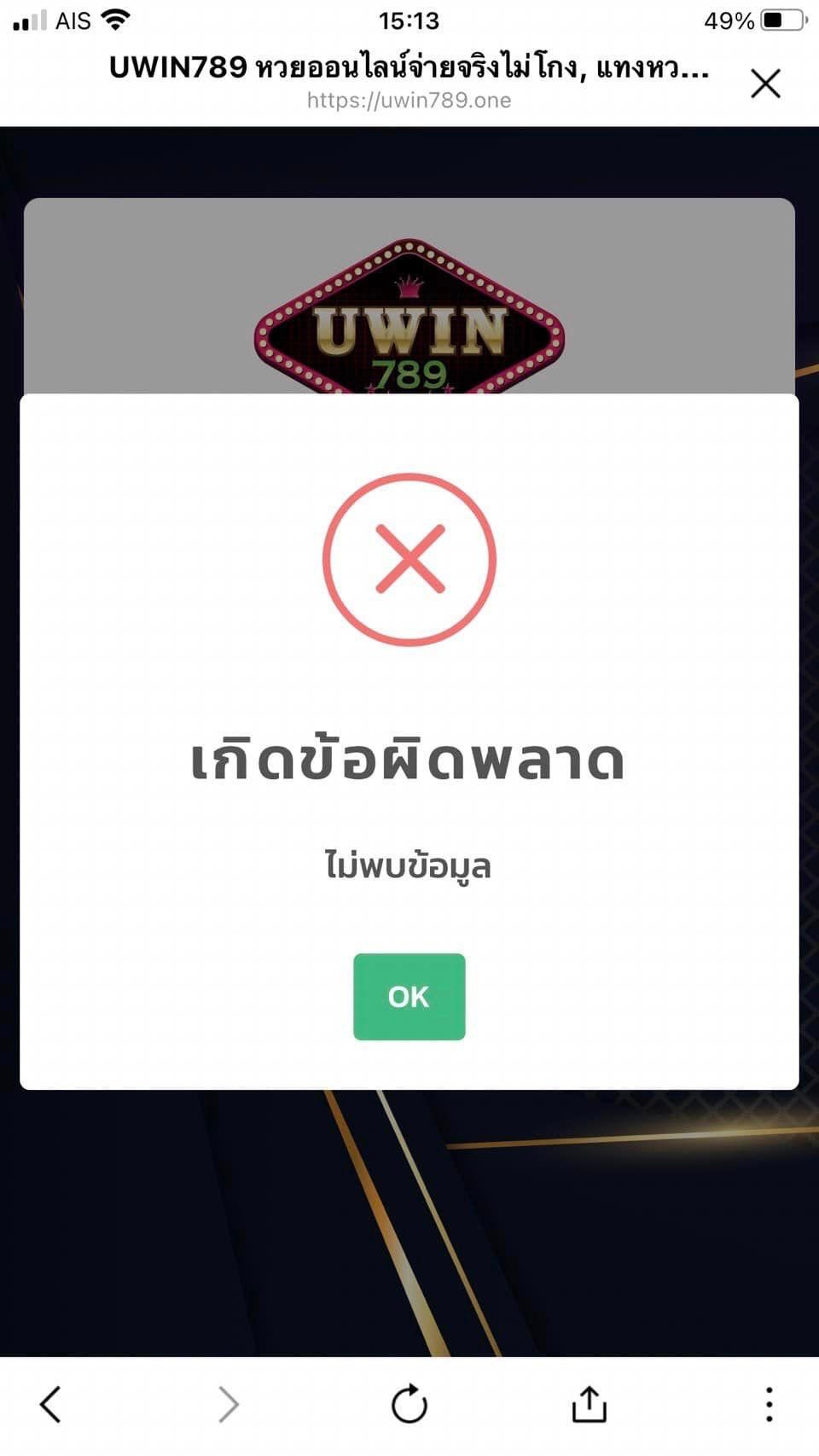Share this page link
This screenshot has height=1456, width=819.
(589, 1404)
